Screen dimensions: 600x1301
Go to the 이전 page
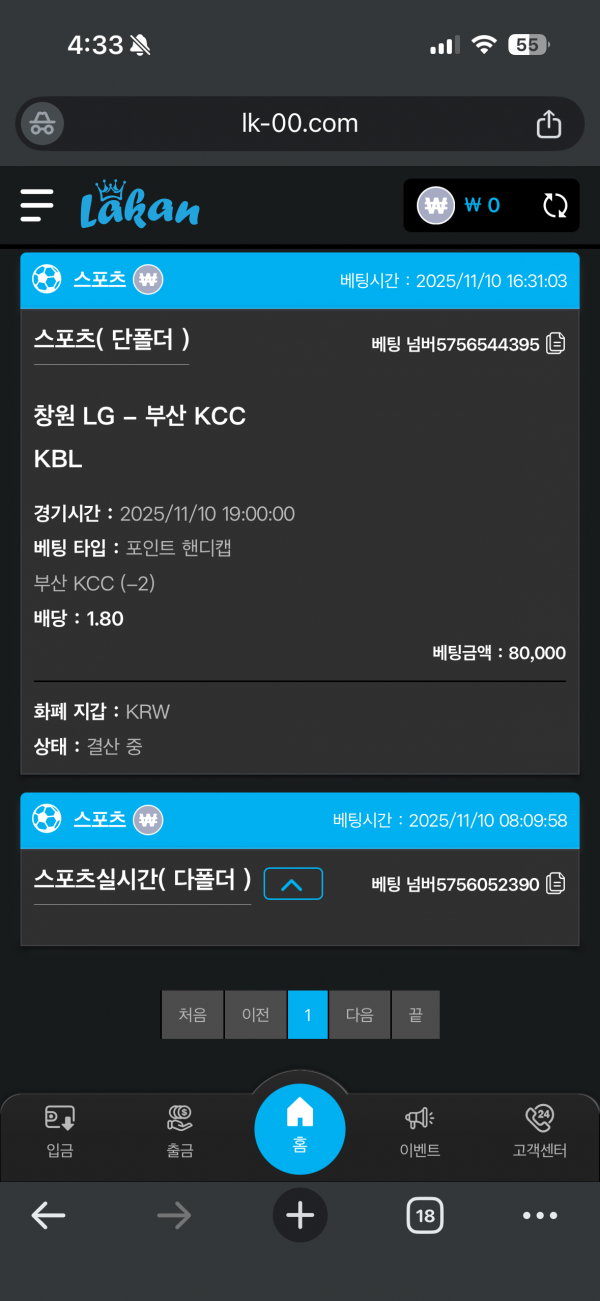(256, 1015)
